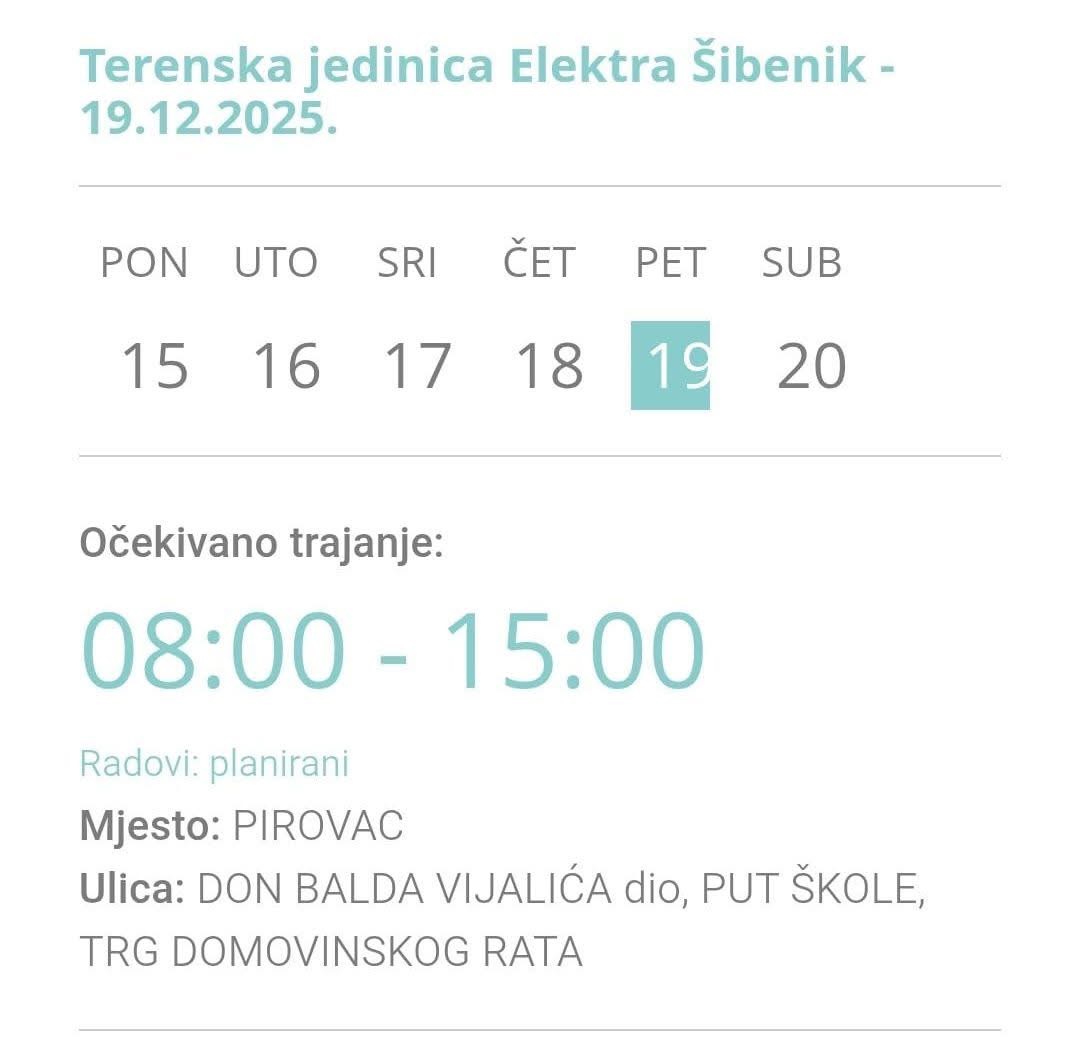Select Monday 15 in the week picker
The width and height of the screenshot is (1080, 1048).
[x=154, y=365]
